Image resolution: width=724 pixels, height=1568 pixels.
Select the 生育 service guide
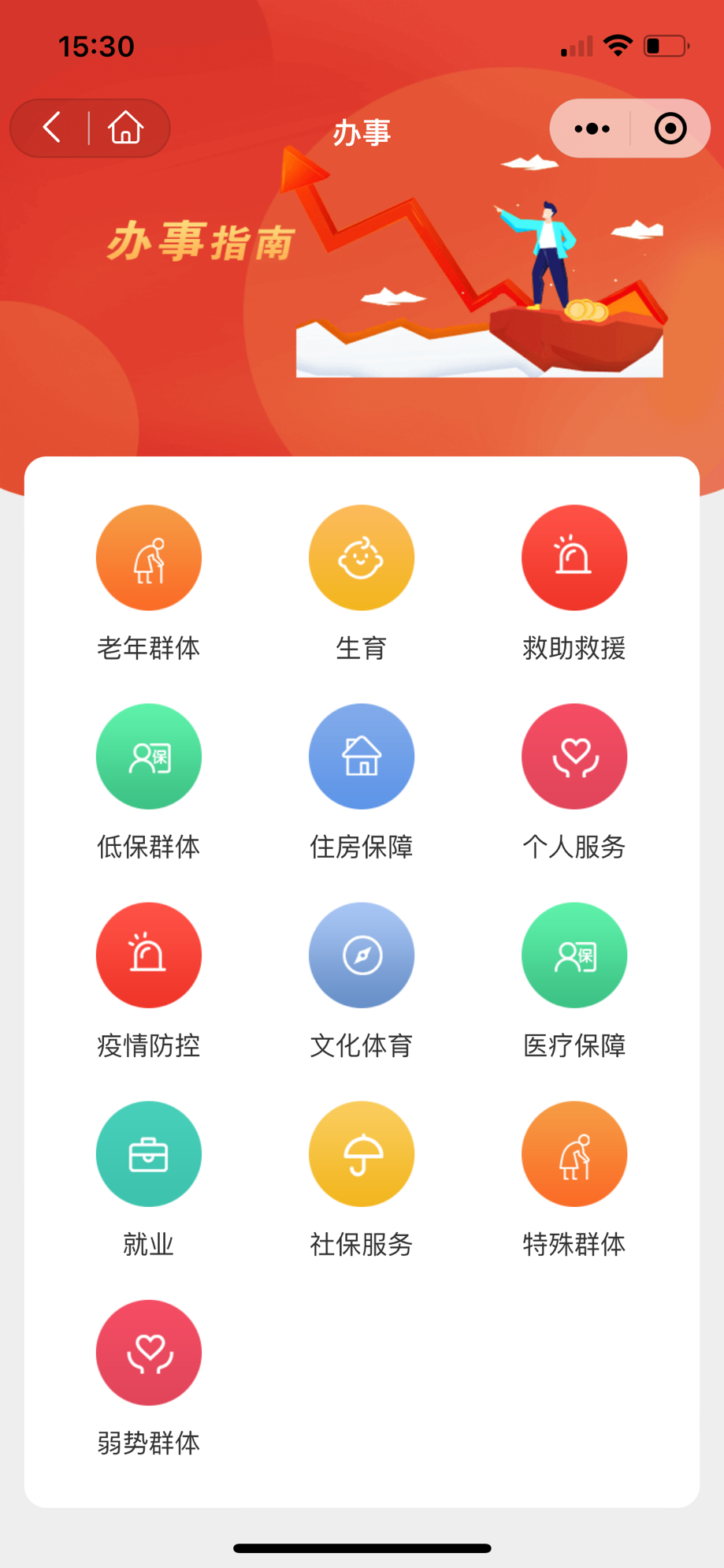pos(362,558)
